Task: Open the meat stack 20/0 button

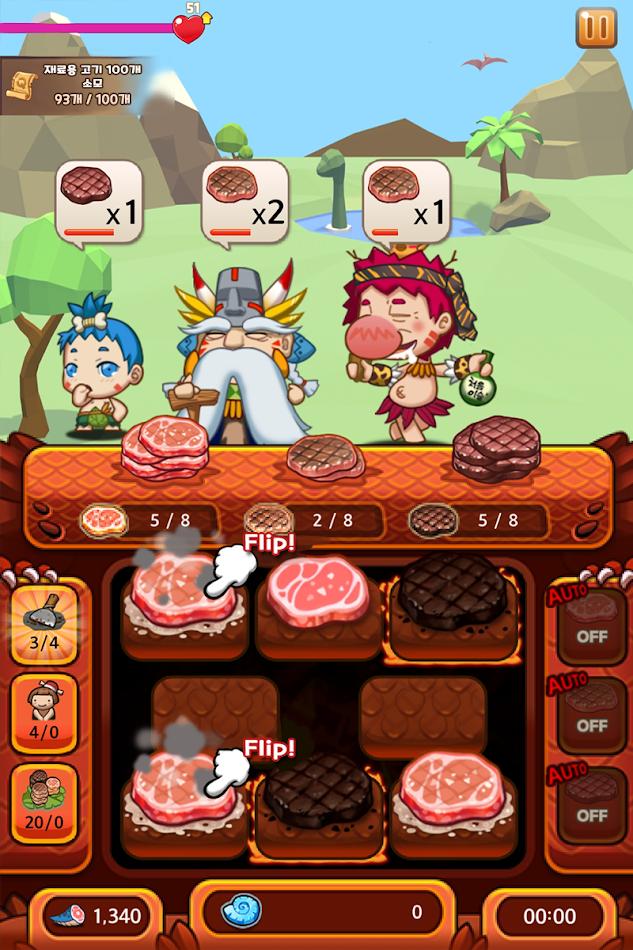Action: point(44,804)
